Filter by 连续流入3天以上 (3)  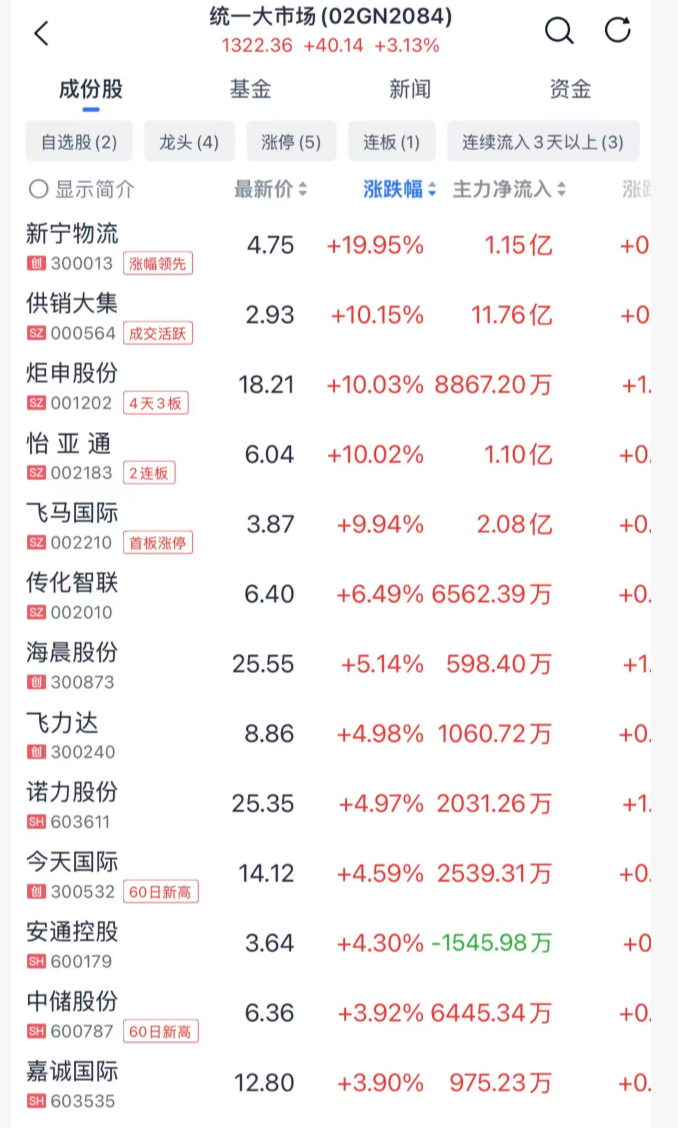click(542, 142)
